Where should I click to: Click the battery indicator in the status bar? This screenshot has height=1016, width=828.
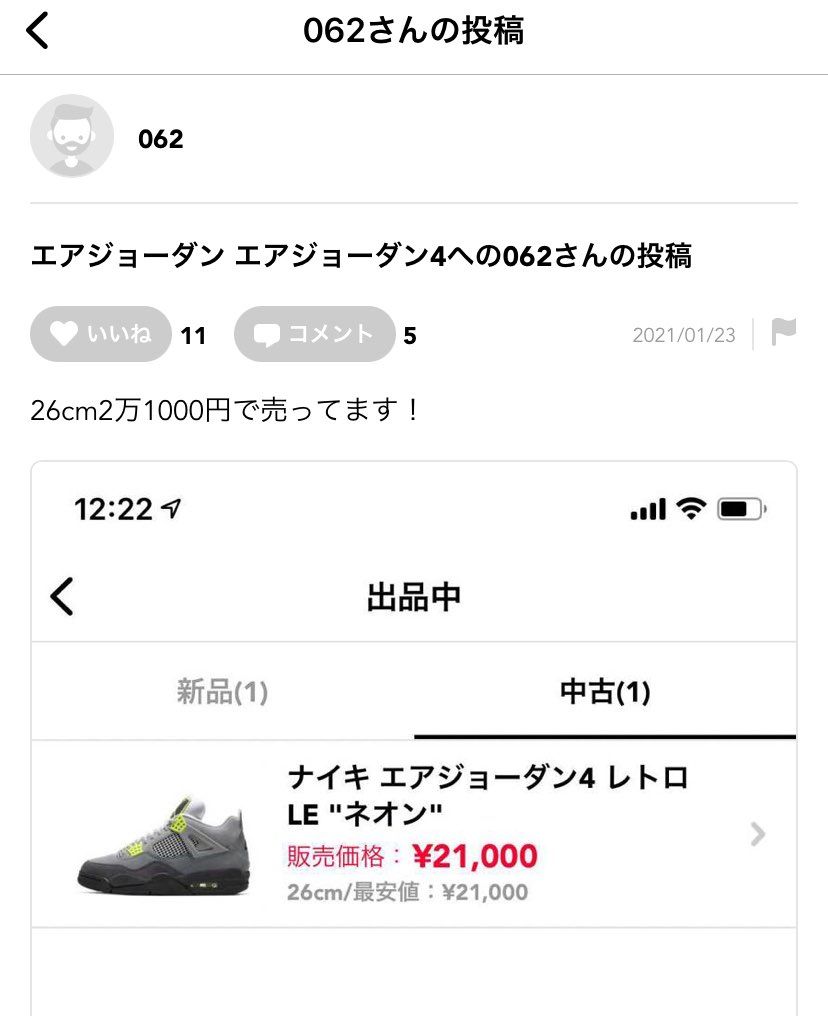click(737, 510)
